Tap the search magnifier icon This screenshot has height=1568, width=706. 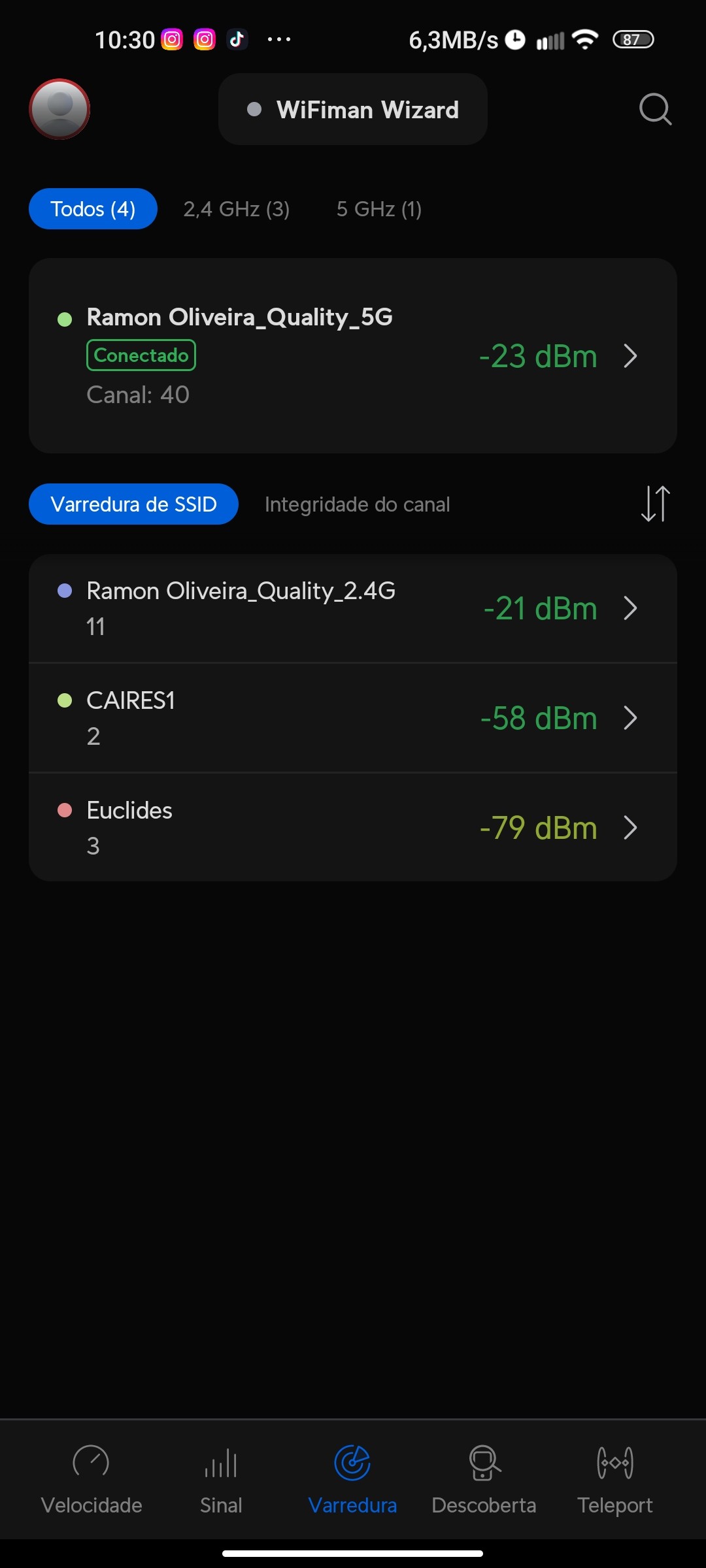pyautogui.click(x=655, y=109)
